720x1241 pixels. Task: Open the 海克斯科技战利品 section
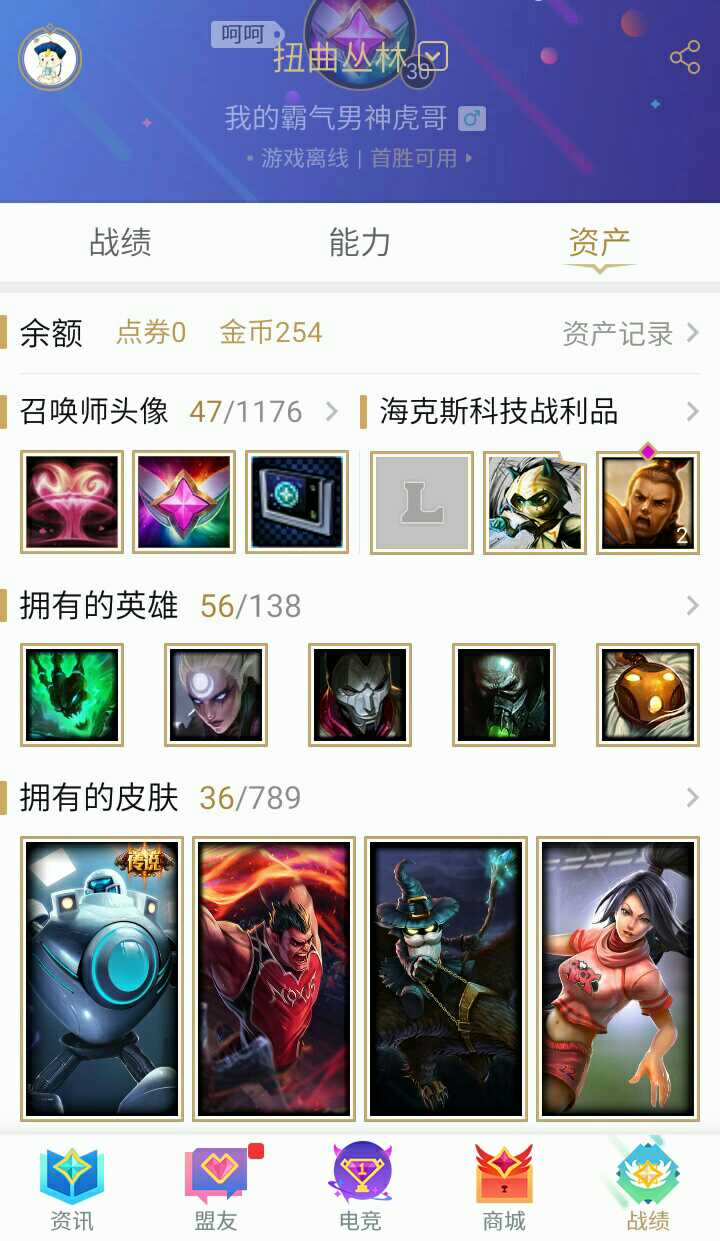pyautogui.click(x=692, y=411)
